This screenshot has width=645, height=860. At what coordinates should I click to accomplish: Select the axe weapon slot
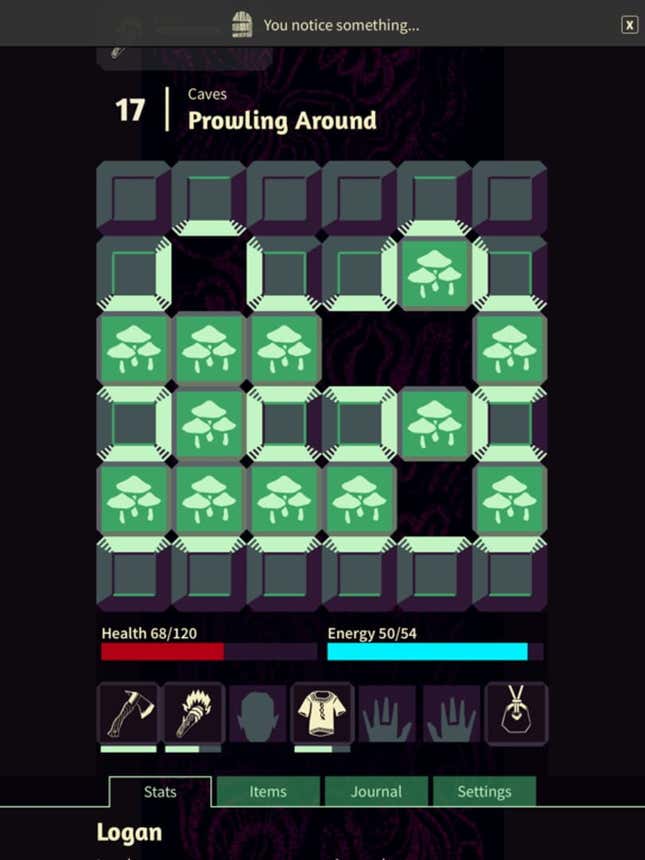tap(128, 713)
